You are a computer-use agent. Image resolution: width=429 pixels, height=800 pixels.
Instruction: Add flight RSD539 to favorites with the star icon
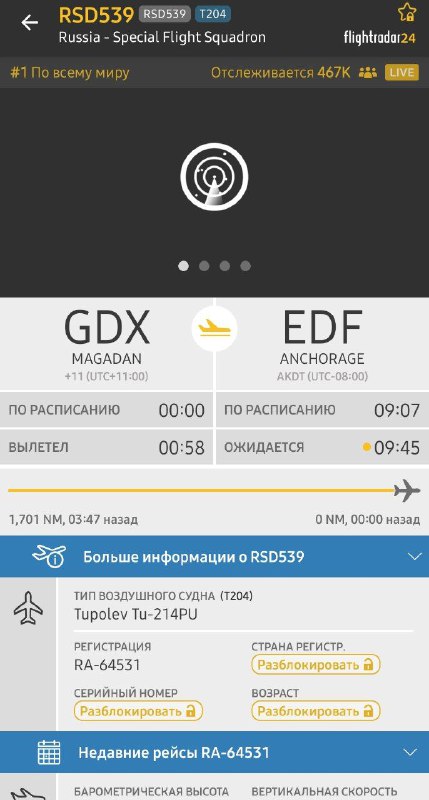click(x=407, y=12)
